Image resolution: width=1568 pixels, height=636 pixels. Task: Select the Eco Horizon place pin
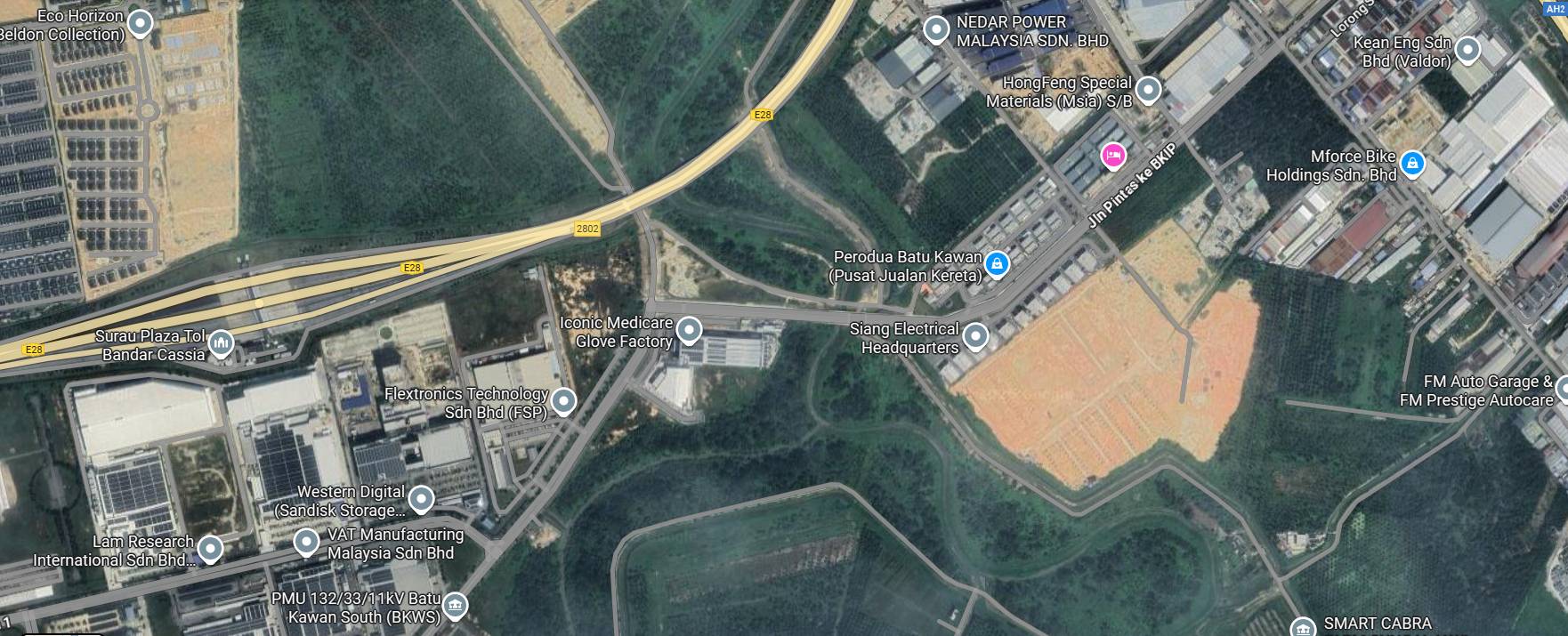click(x=140, y=23)
